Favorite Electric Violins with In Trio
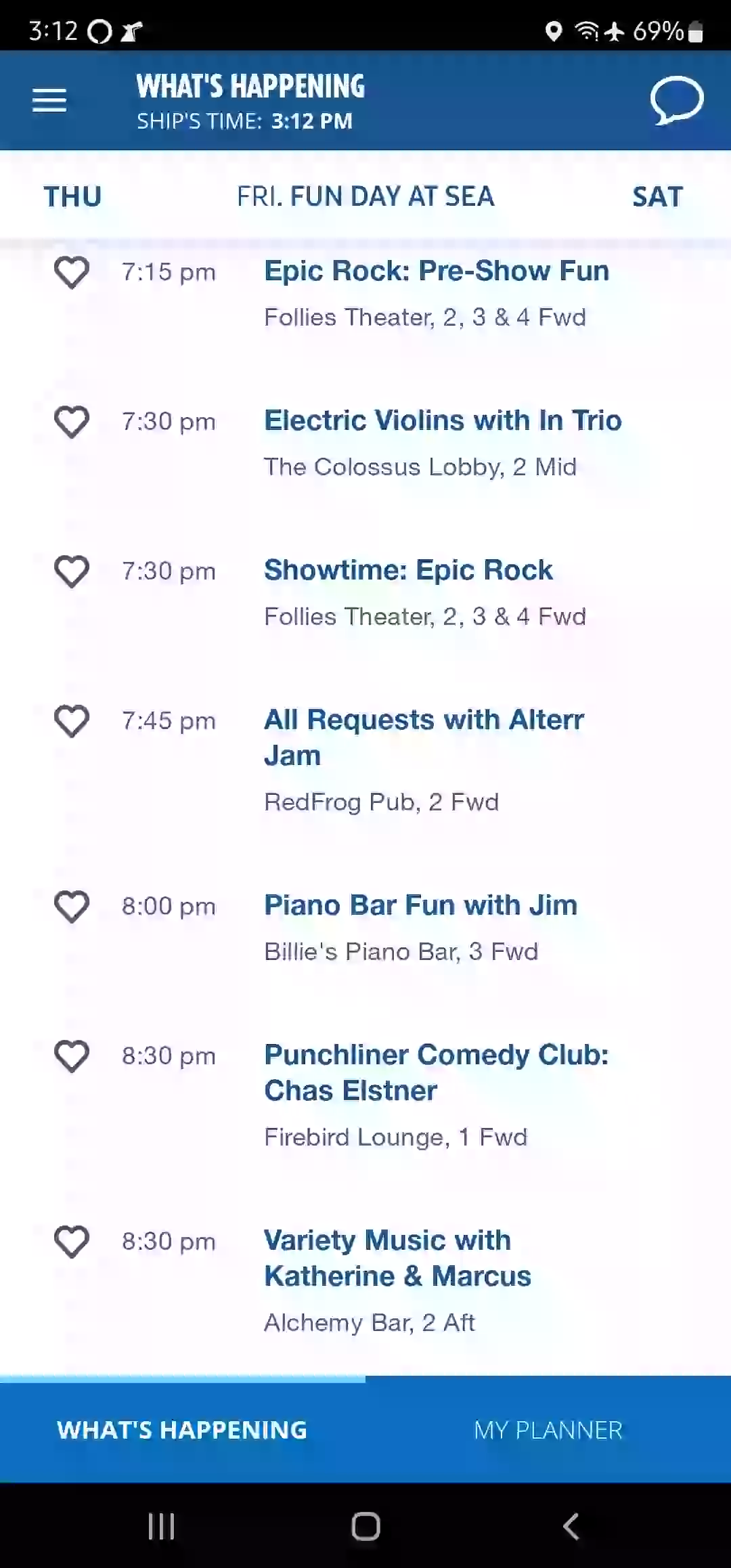 pos(72,422)
